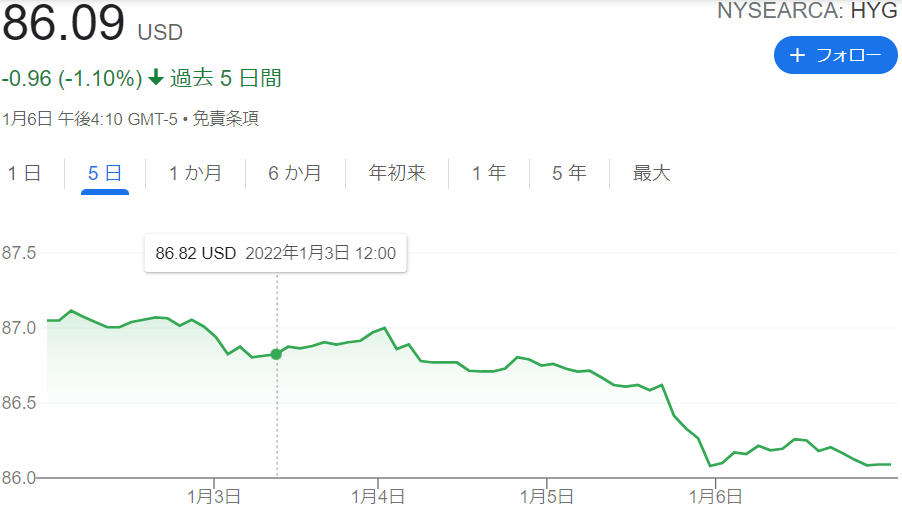Open the 免責条項 disclaimer link
Screen dimensions: 902x507
click(x=226, y=119)
